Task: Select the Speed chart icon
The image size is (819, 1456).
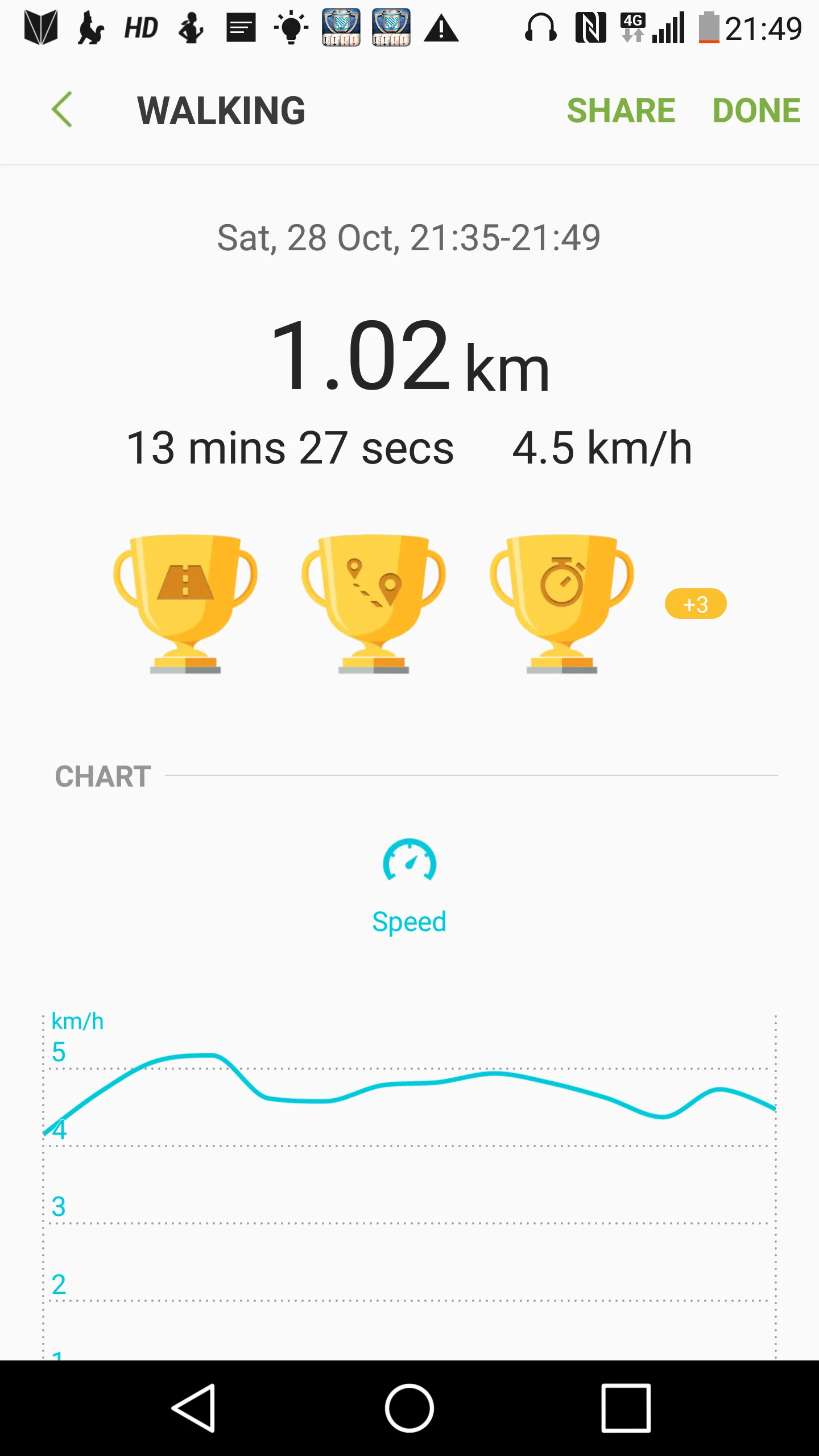Action: click(409, 860)
